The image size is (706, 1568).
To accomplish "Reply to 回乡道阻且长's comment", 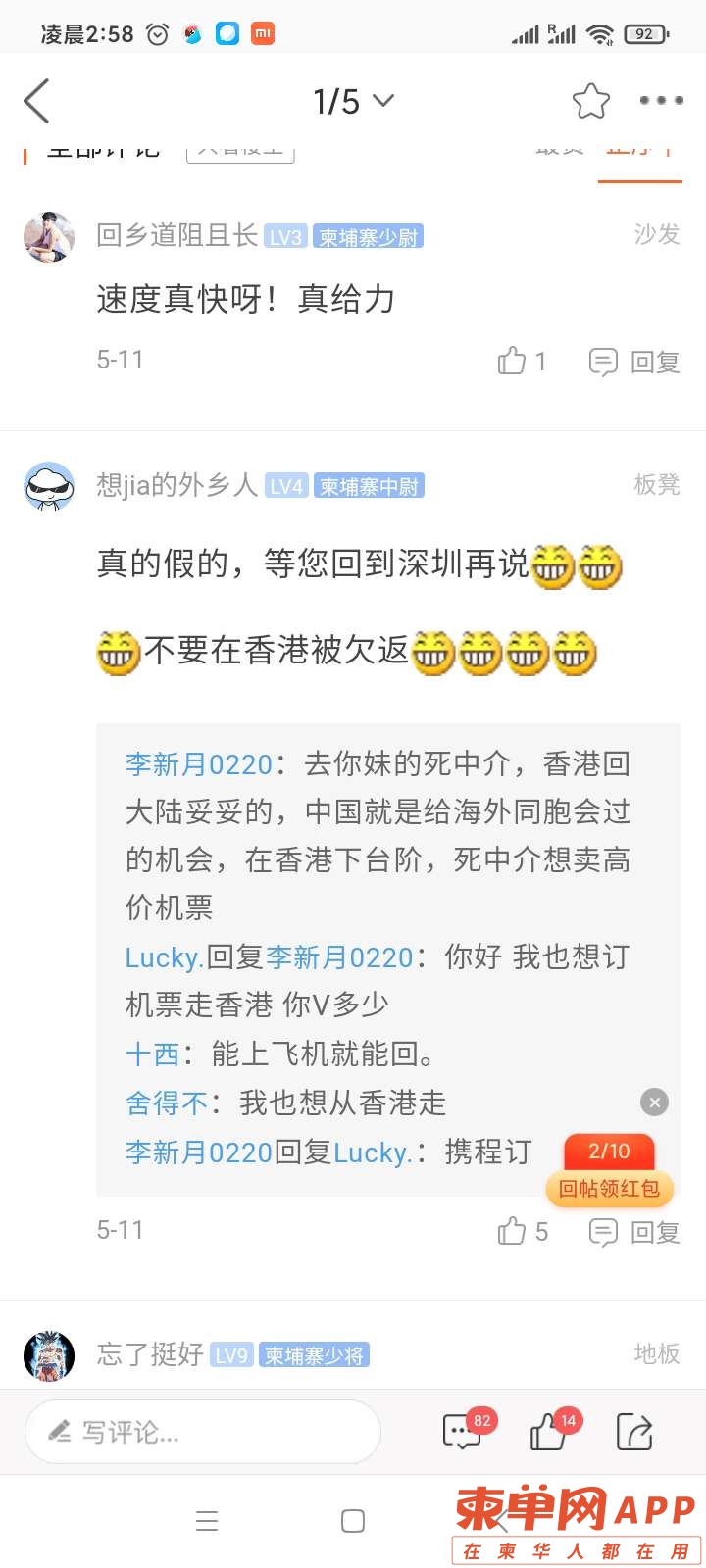I will pos(634,362).
